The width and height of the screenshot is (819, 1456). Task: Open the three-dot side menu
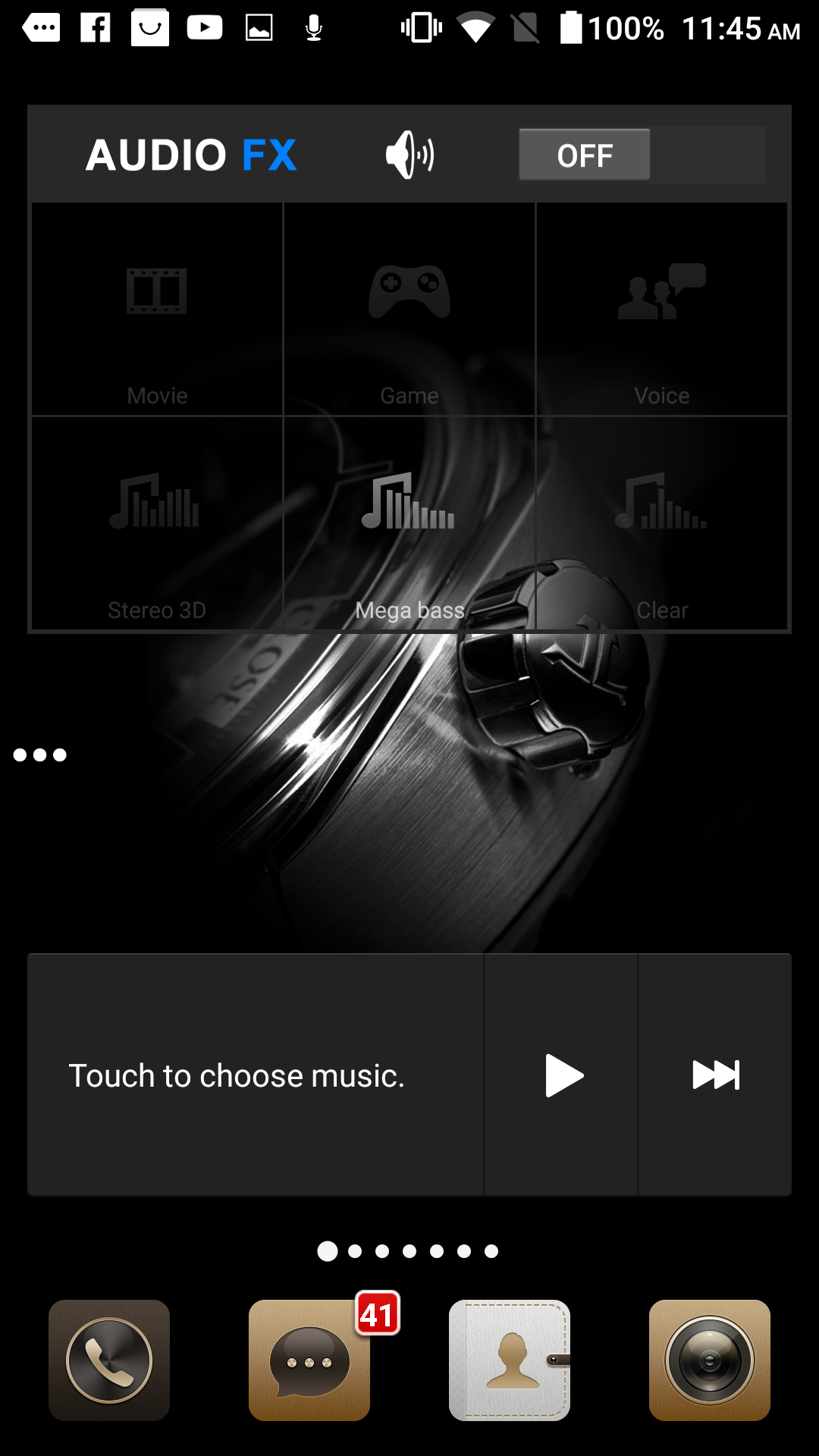(x=40, y=755)
